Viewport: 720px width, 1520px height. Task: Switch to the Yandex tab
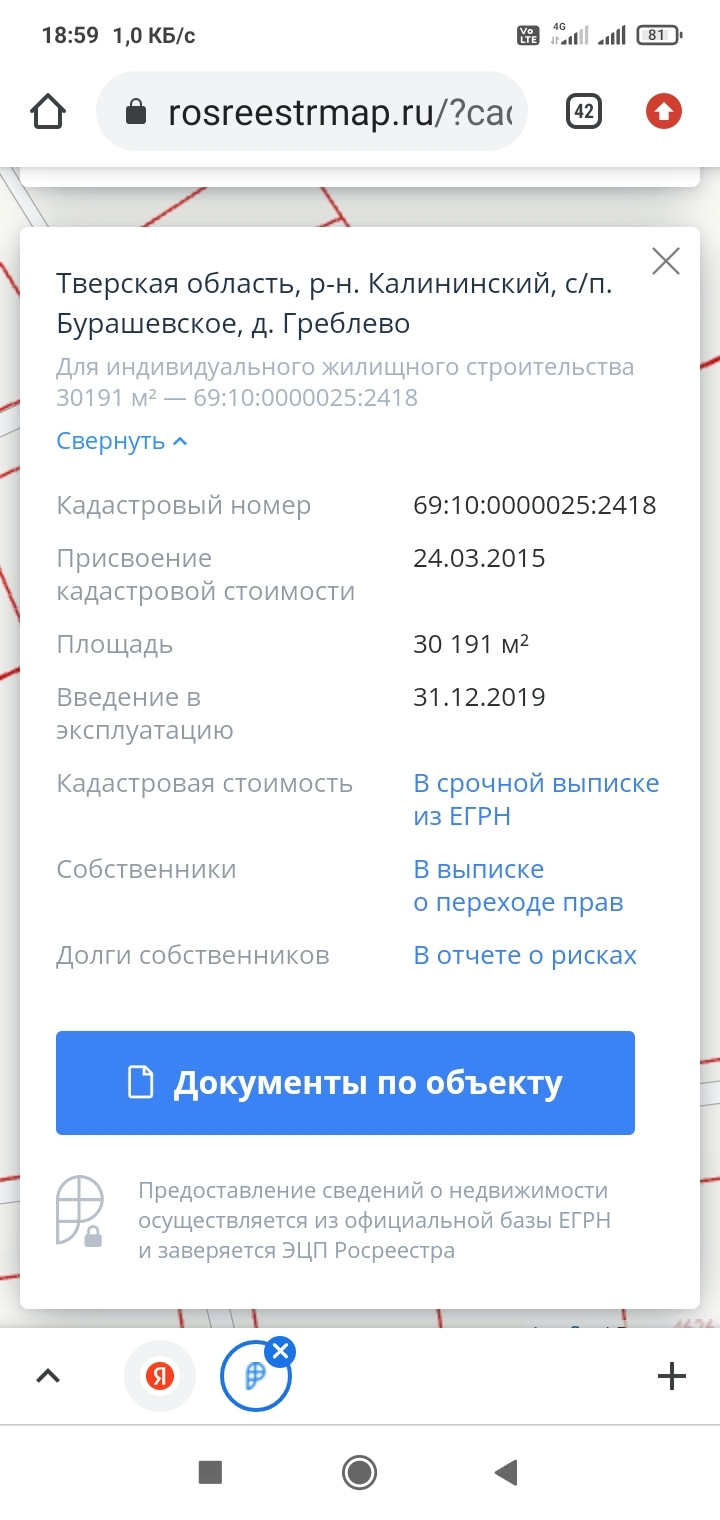159,1377
